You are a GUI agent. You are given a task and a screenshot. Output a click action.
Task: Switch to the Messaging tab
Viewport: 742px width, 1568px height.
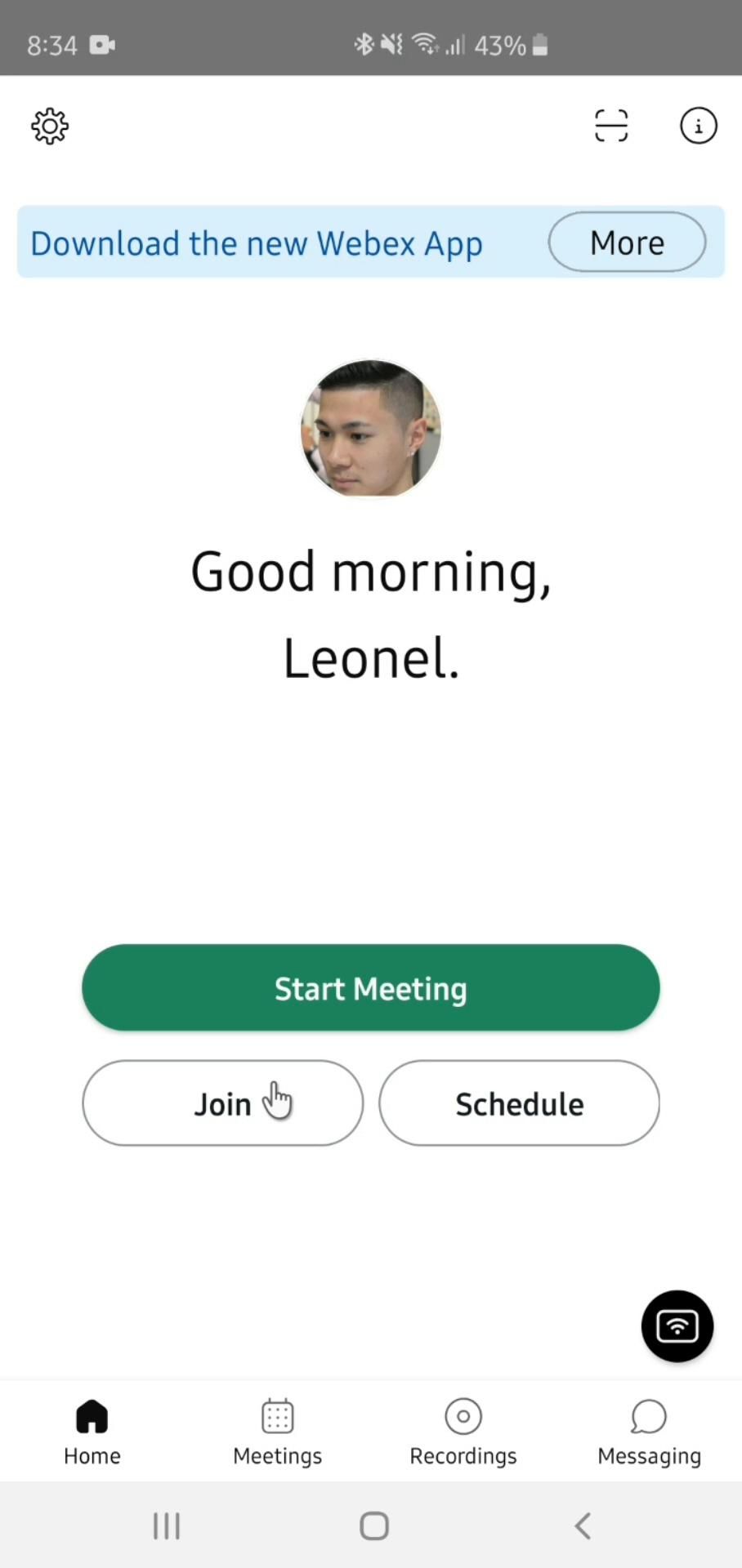coord(649,1431)
